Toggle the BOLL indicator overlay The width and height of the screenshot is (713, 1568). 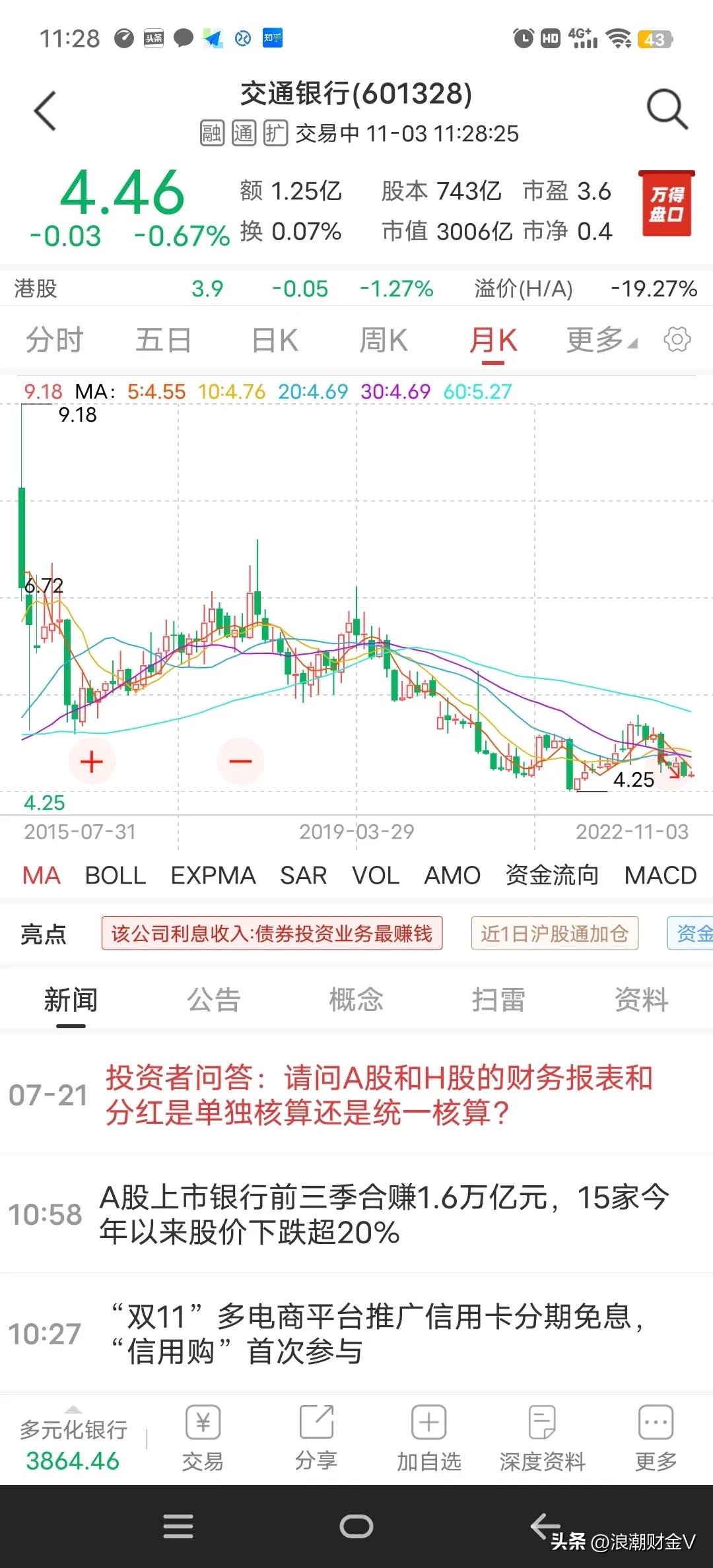click(x=115, y=875)
